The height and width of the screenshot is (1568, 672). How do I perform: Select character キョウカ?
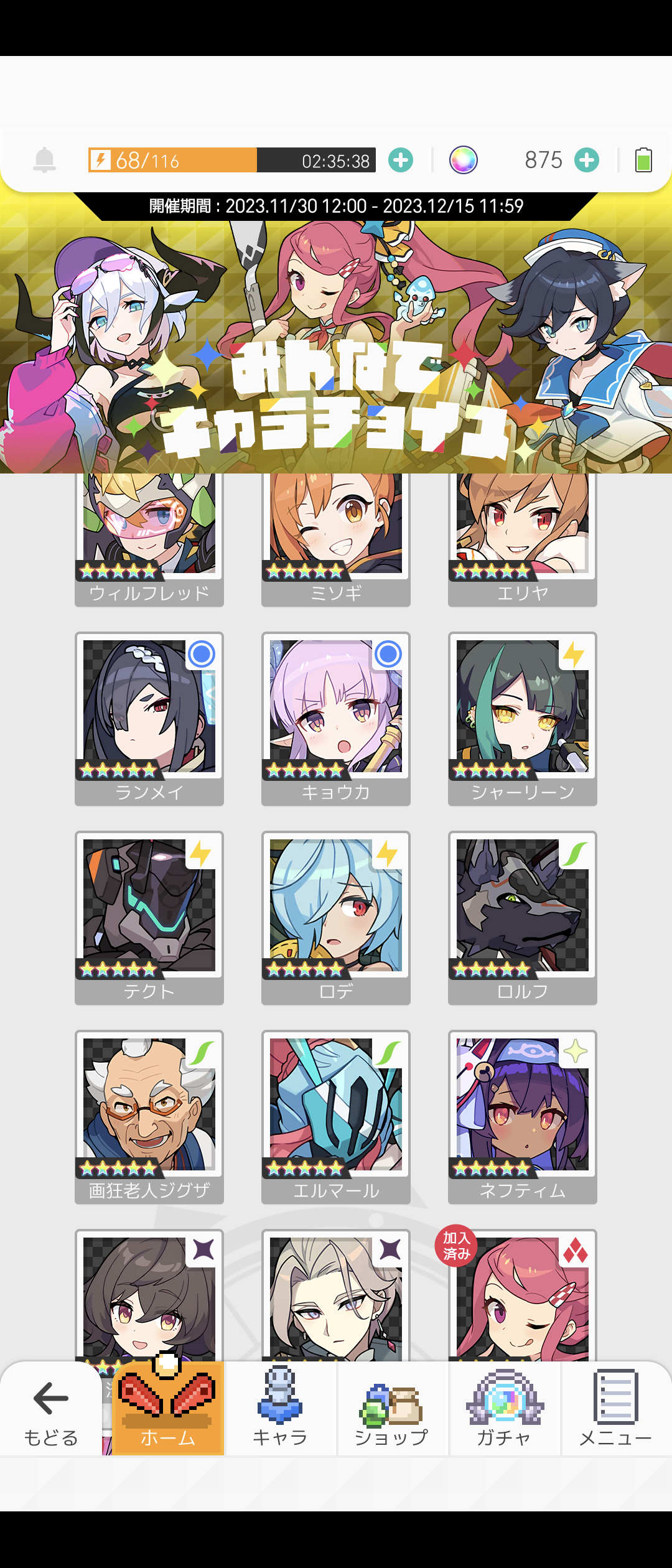(336, 718)
